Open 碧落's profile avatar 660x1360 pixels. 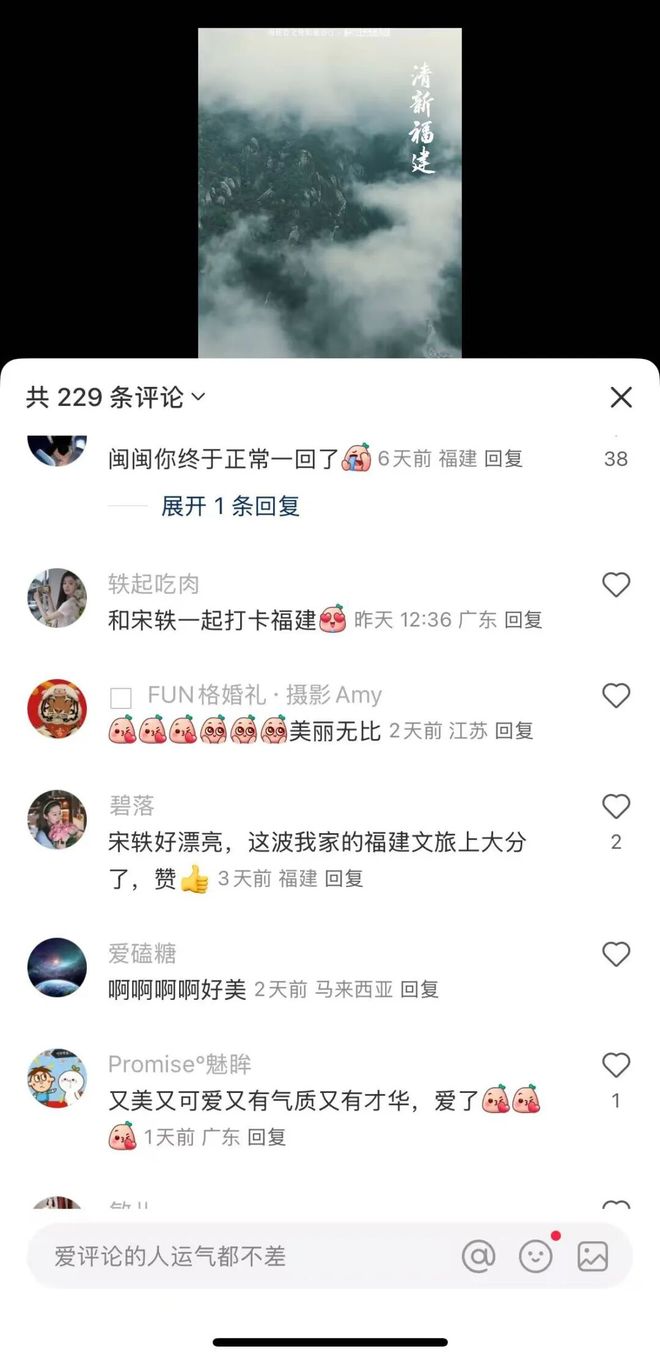[x=57, y=820]
